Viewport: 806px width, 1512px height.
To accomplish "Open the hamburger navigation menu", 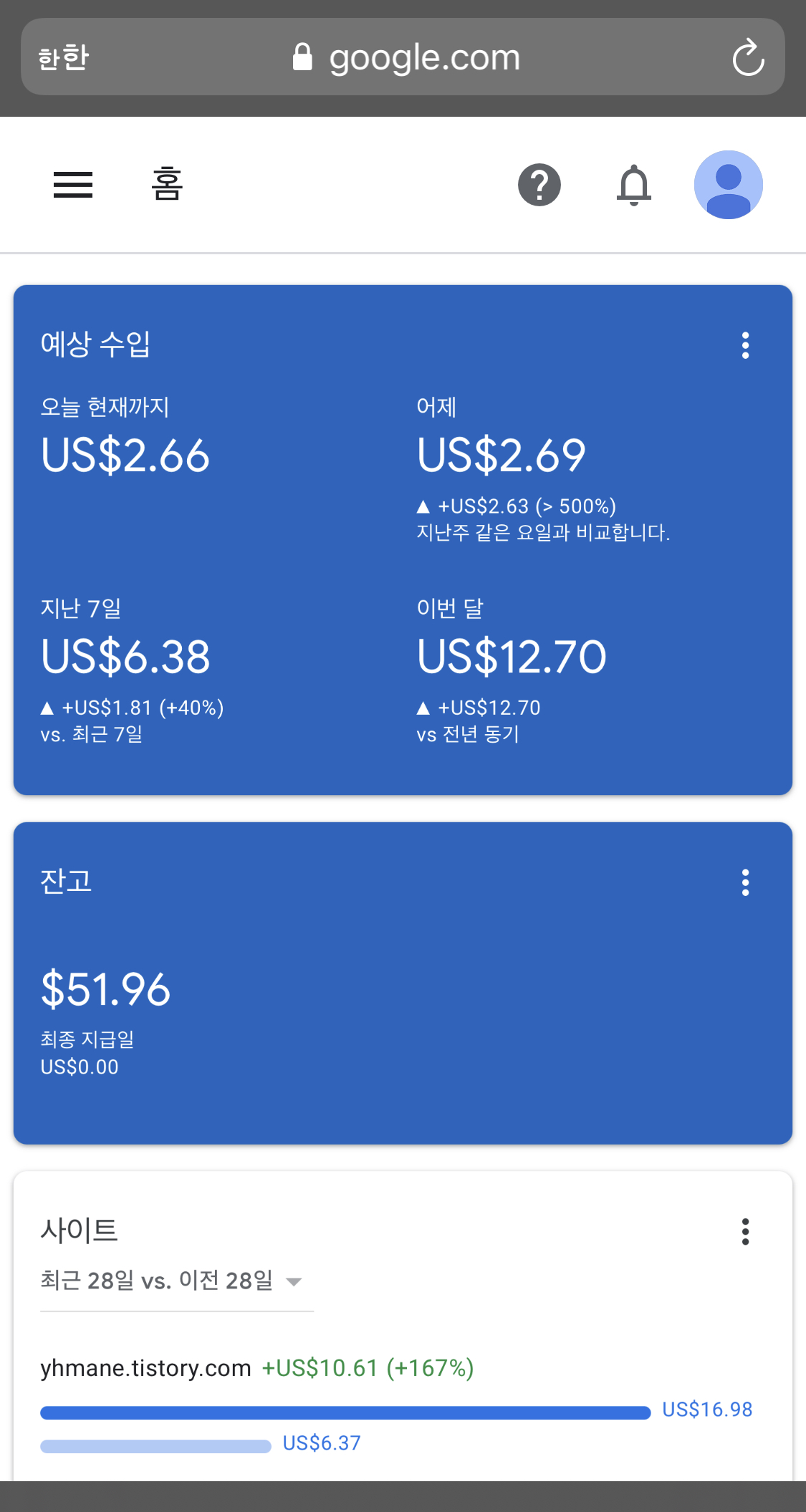I will (73, 185).
